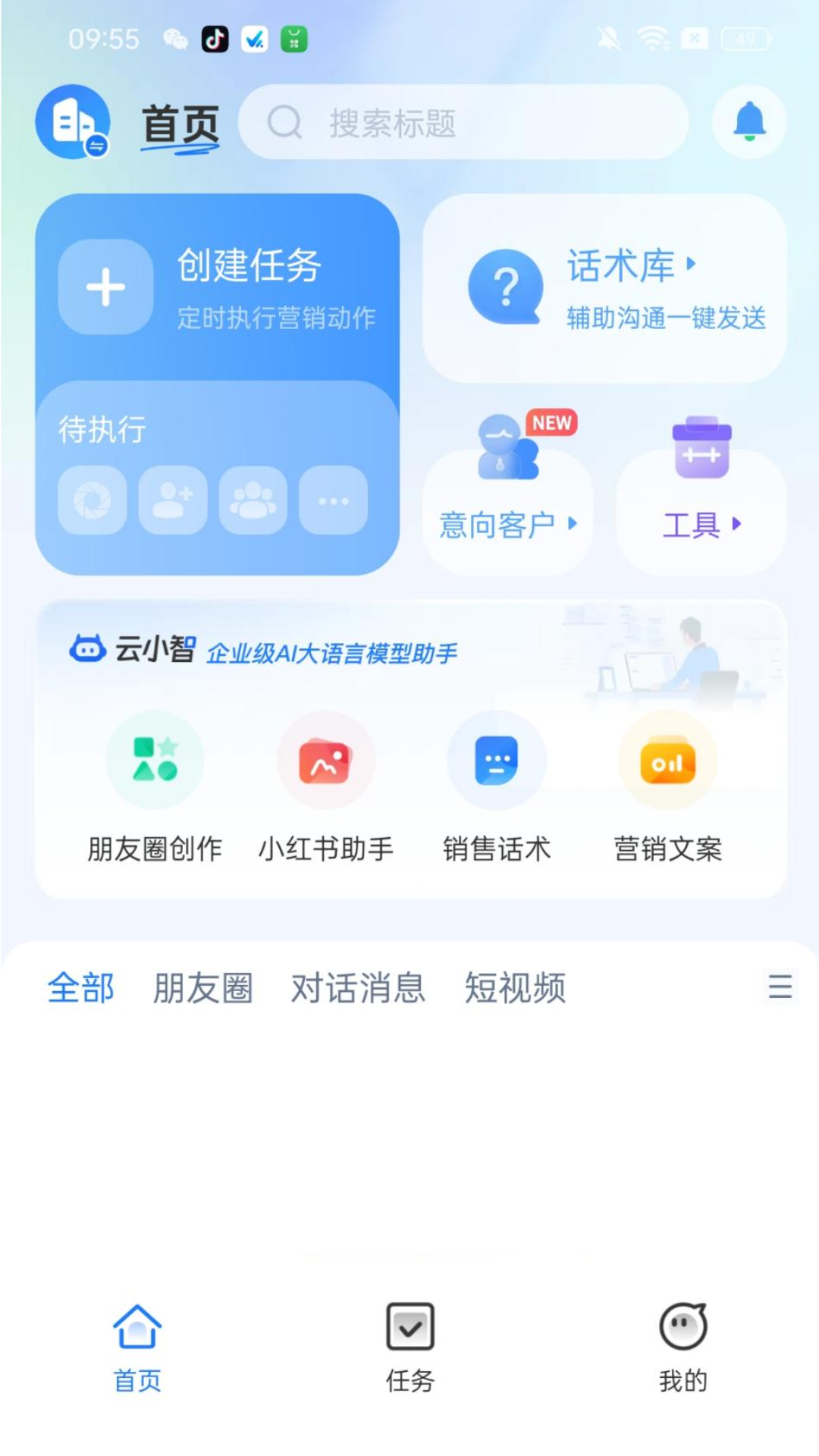Click the 云小智 robot logo
Screen dimensions: 819x1456
click(x=89, y=648)
